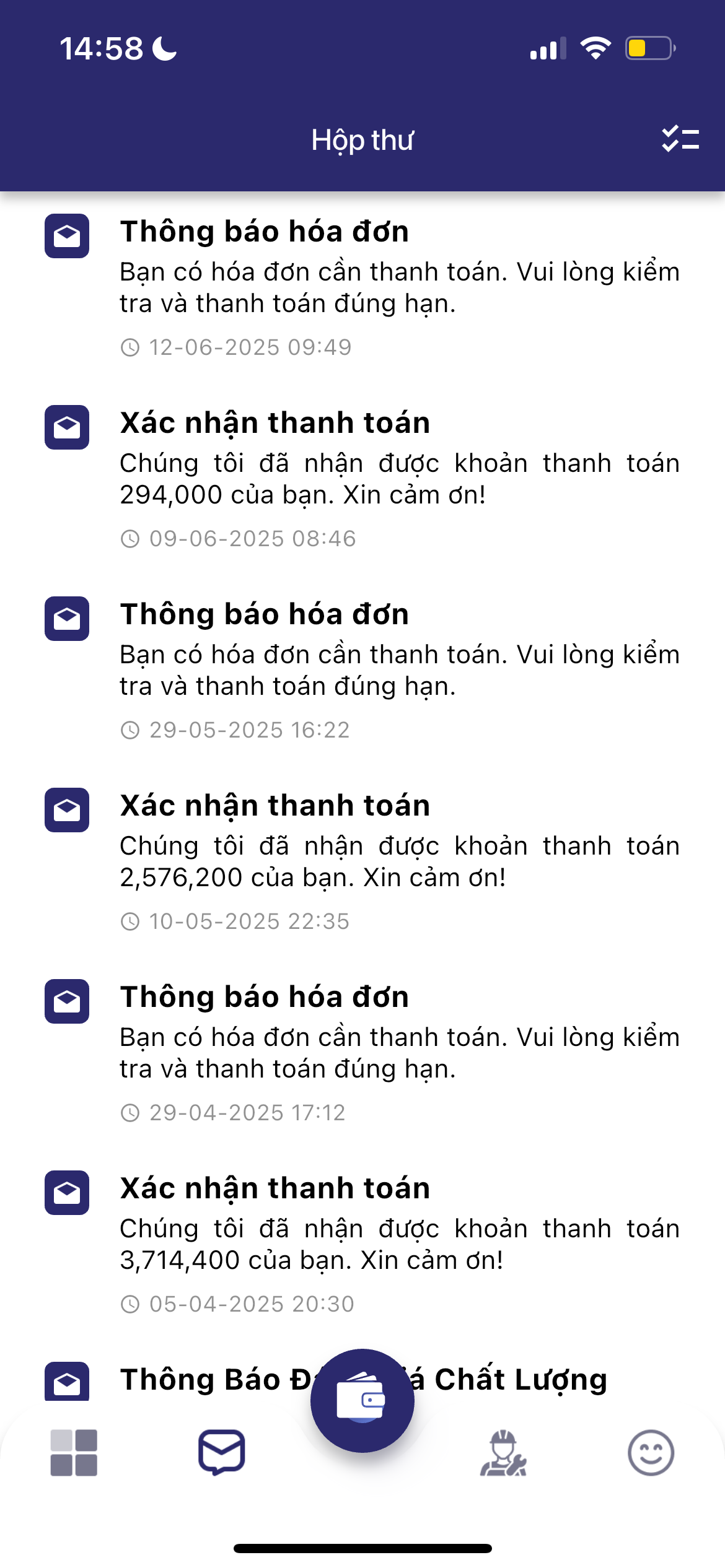
Task: Switch to the dashboard grid tab
Action: (74, 1452)
